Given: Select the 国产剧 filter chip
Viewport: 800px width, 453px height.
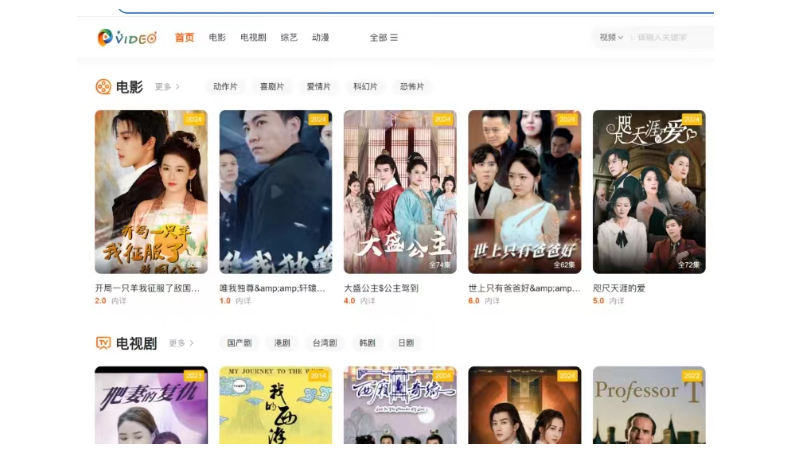Looking at the screenshot, I should (x=239, y=343).
